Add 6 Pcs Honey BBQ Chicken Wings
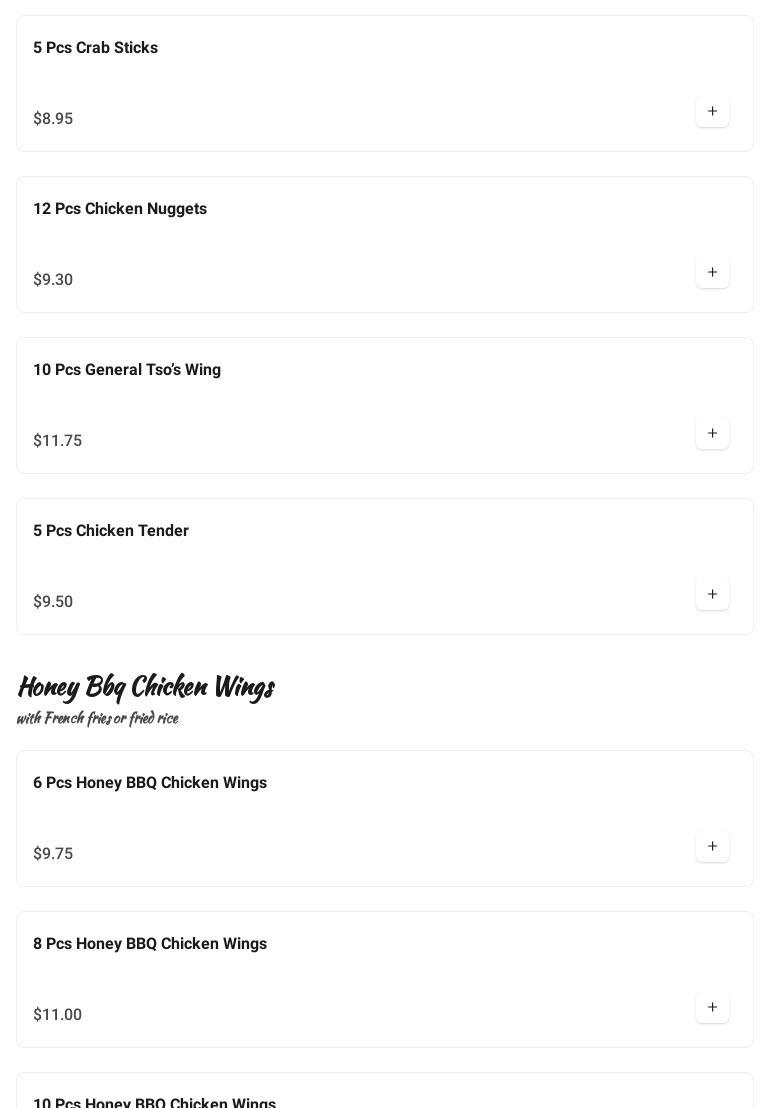 tap(712, 846)
